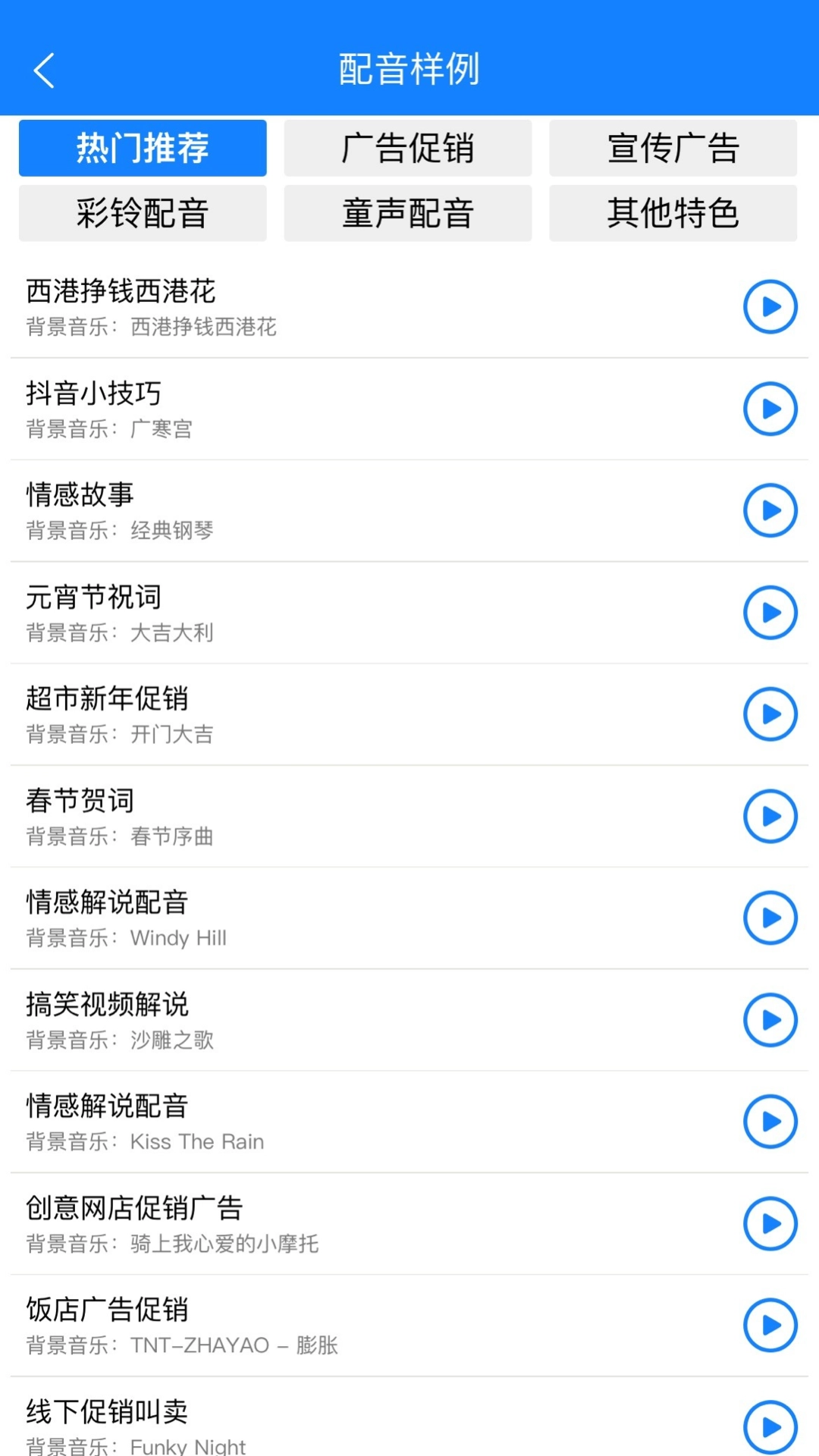Viewport: 819px width, 1456px height.
Task: Open the 配音样例 title bar
Action: [409, 69]
